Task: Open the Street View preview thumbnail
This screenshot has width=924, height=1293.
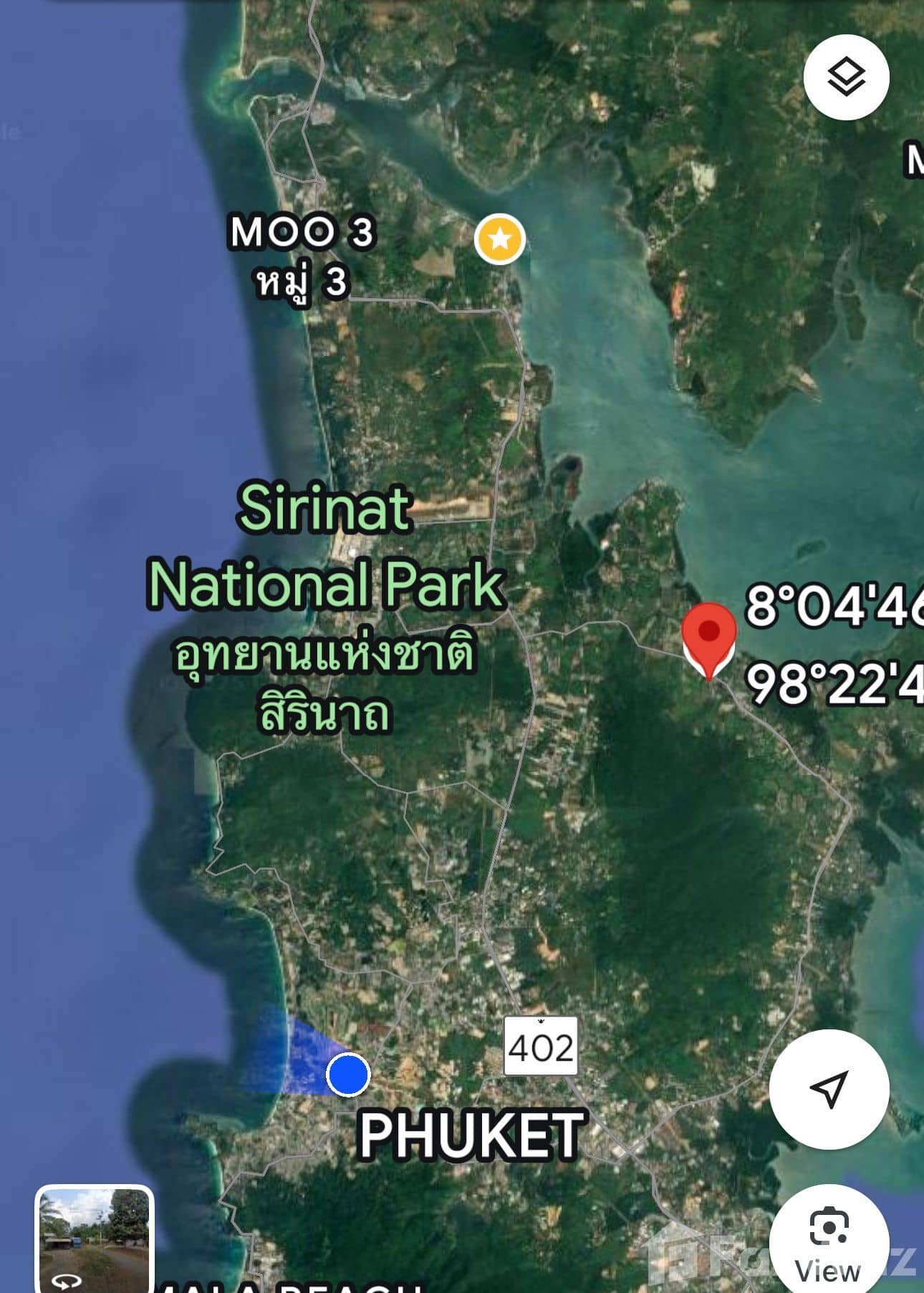Action: [x=95, y=1239]
